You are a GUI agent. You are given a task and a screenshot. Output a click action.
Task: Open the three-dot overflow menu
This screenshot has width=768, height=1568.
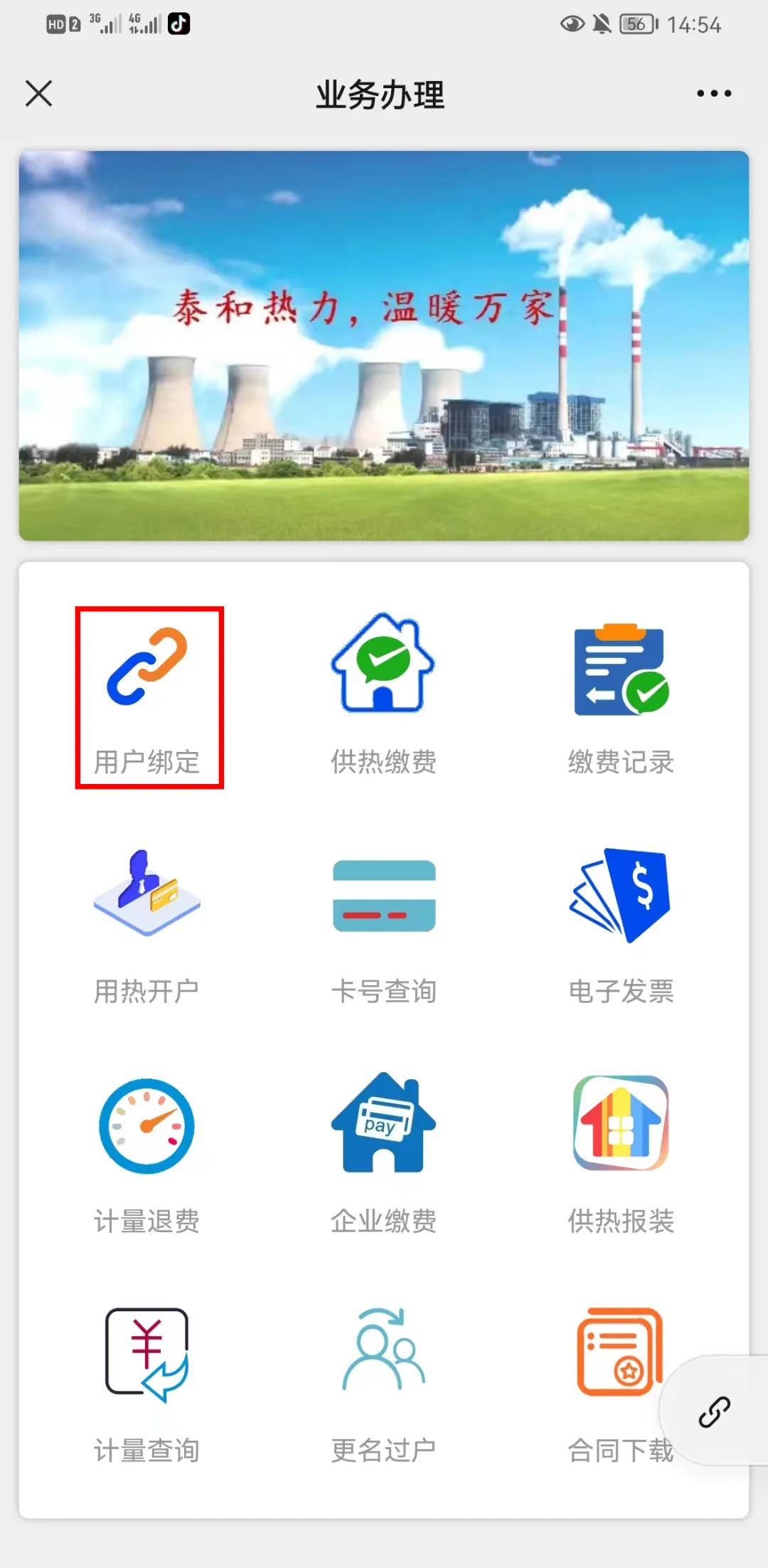point(714,93)
